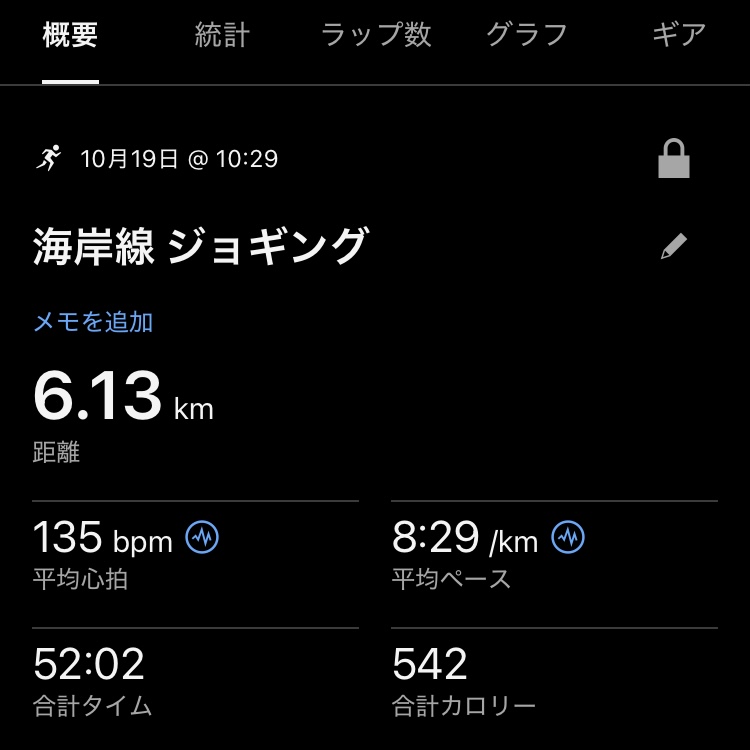
Task: Open insight icon next to 135 bpm
Action: [202, 537]
